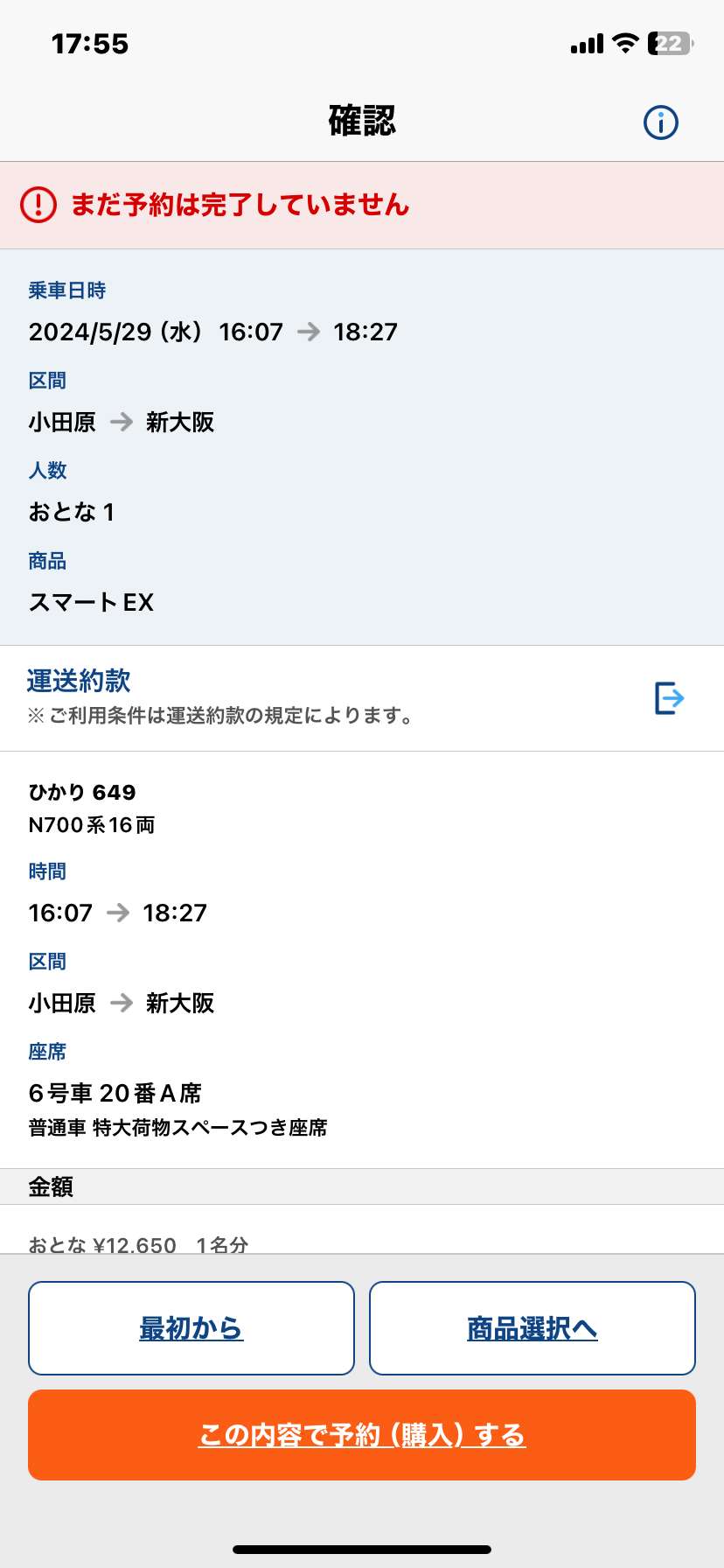The width and height of the screenshot is (724, 1568).
Task: Confirm with この内容で予約（購入）する
Action: pyautogui.click(x=362, y=1435)
